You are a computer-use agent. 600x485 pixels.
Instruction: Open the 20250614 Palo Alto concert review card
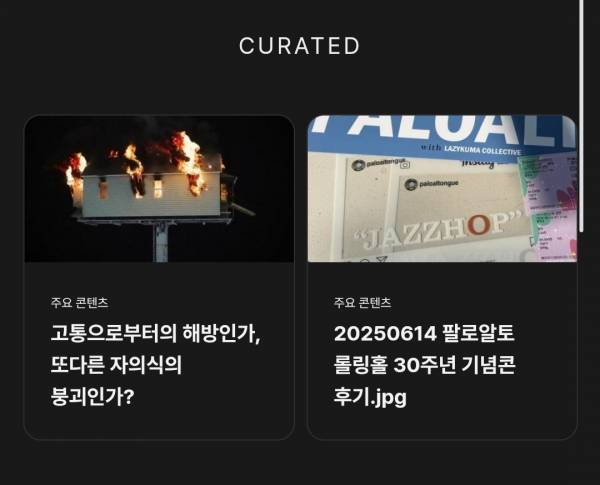441,277
